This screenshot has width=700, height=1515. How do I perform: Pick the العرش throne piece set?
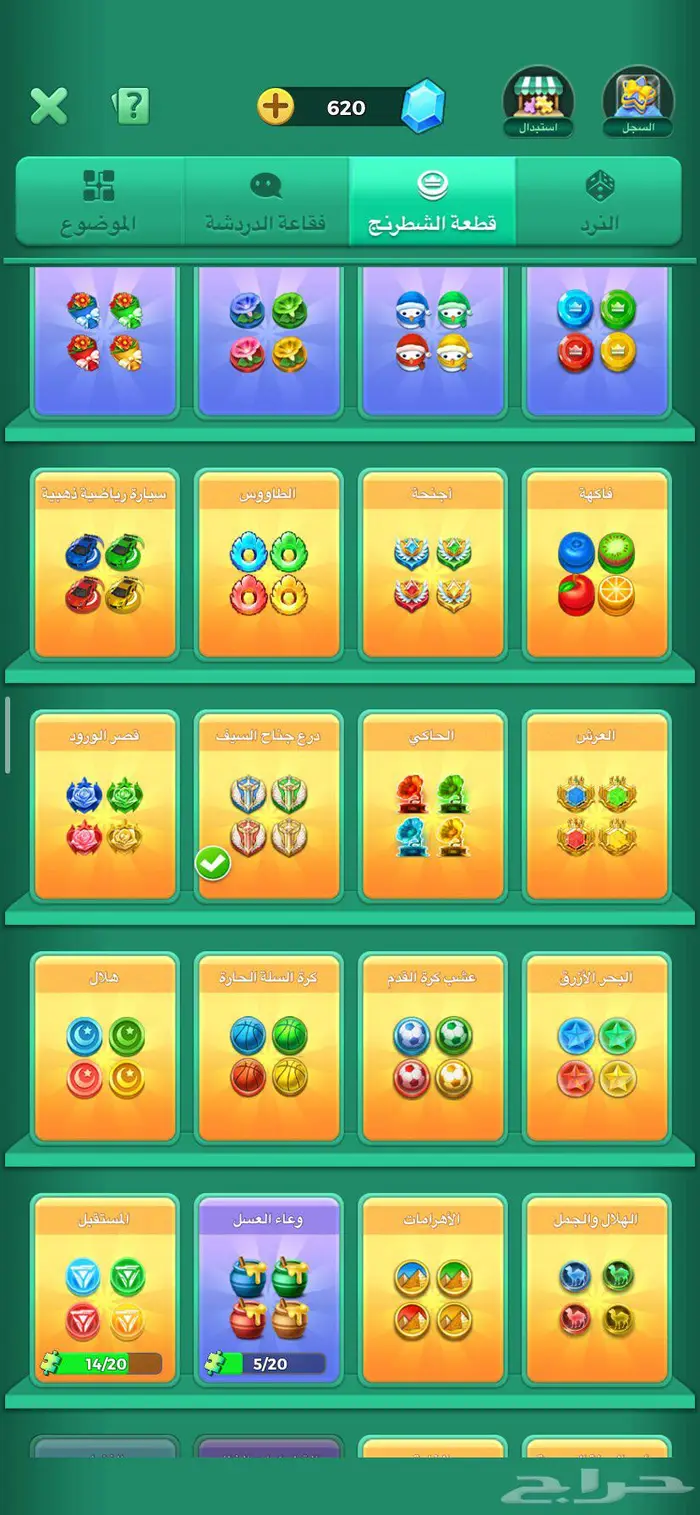[596, 807]
